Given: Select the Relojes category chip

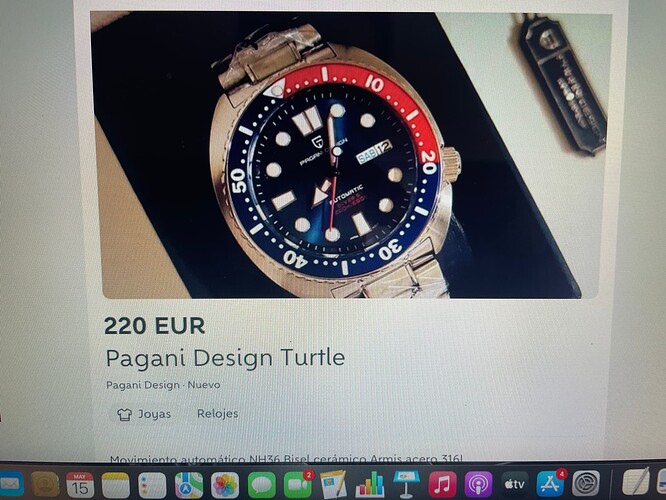Looking at the screenshot, I should click(x=217, y=413).
